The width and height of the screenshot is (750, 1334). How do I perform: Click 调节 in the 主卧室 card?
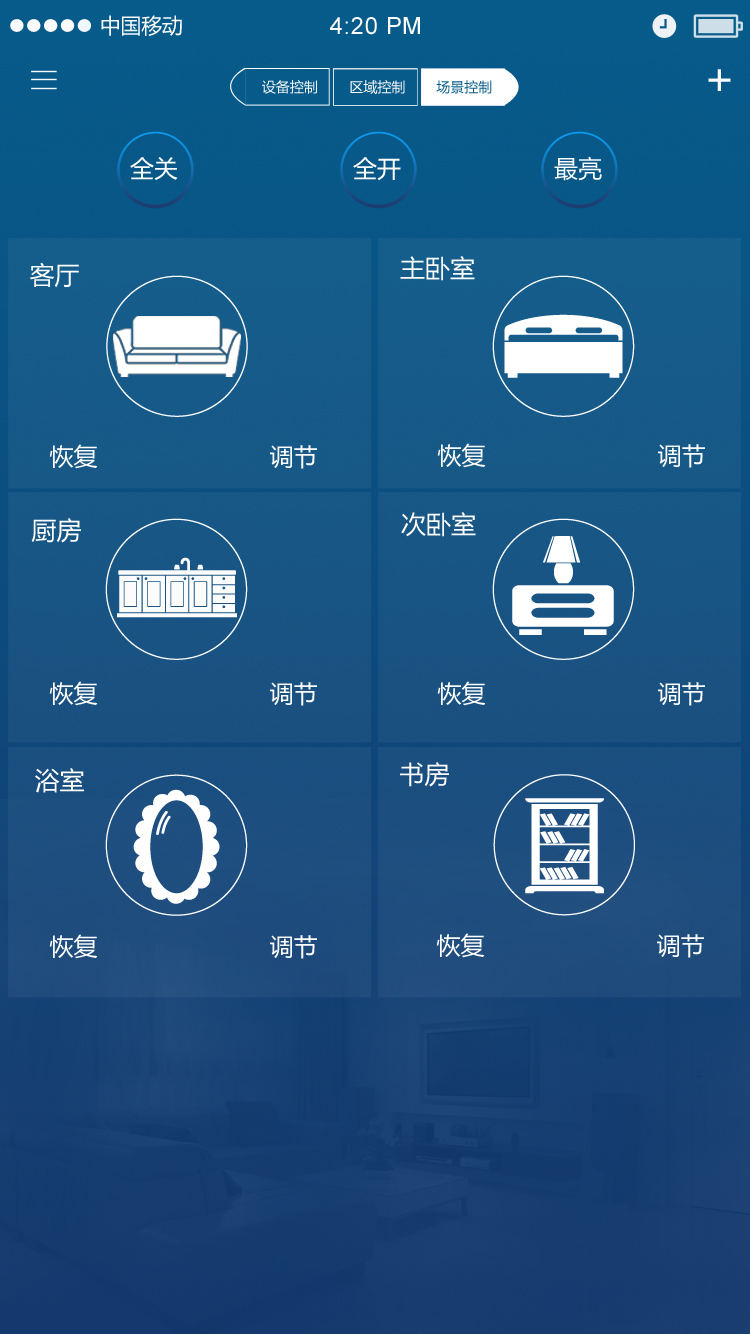680,457
